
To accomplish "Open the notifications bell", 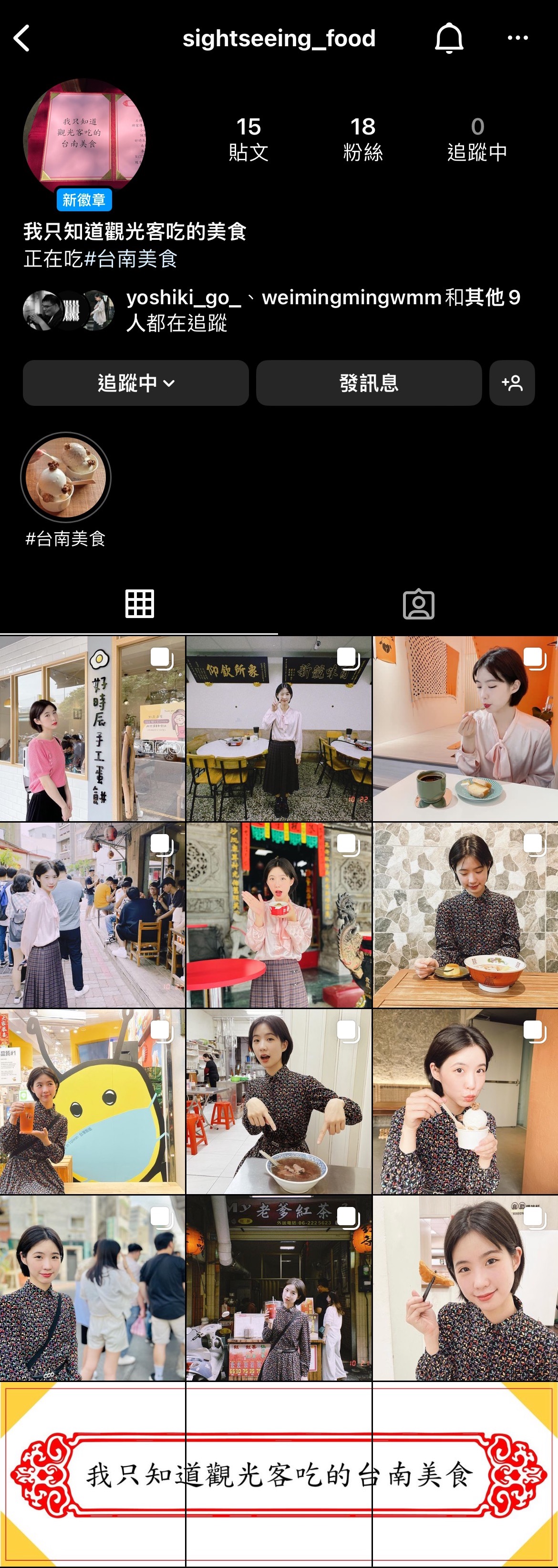I will [x=448, y=38].
